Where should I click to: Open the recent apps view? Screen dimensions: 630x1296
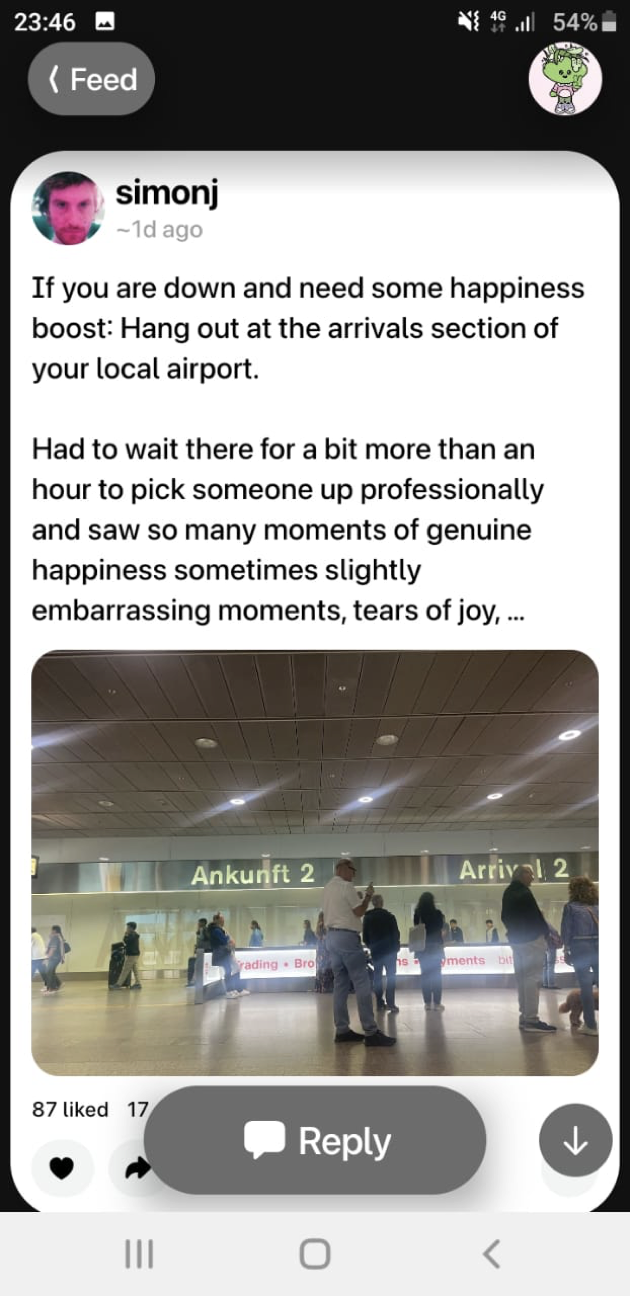coord(138,1254)
